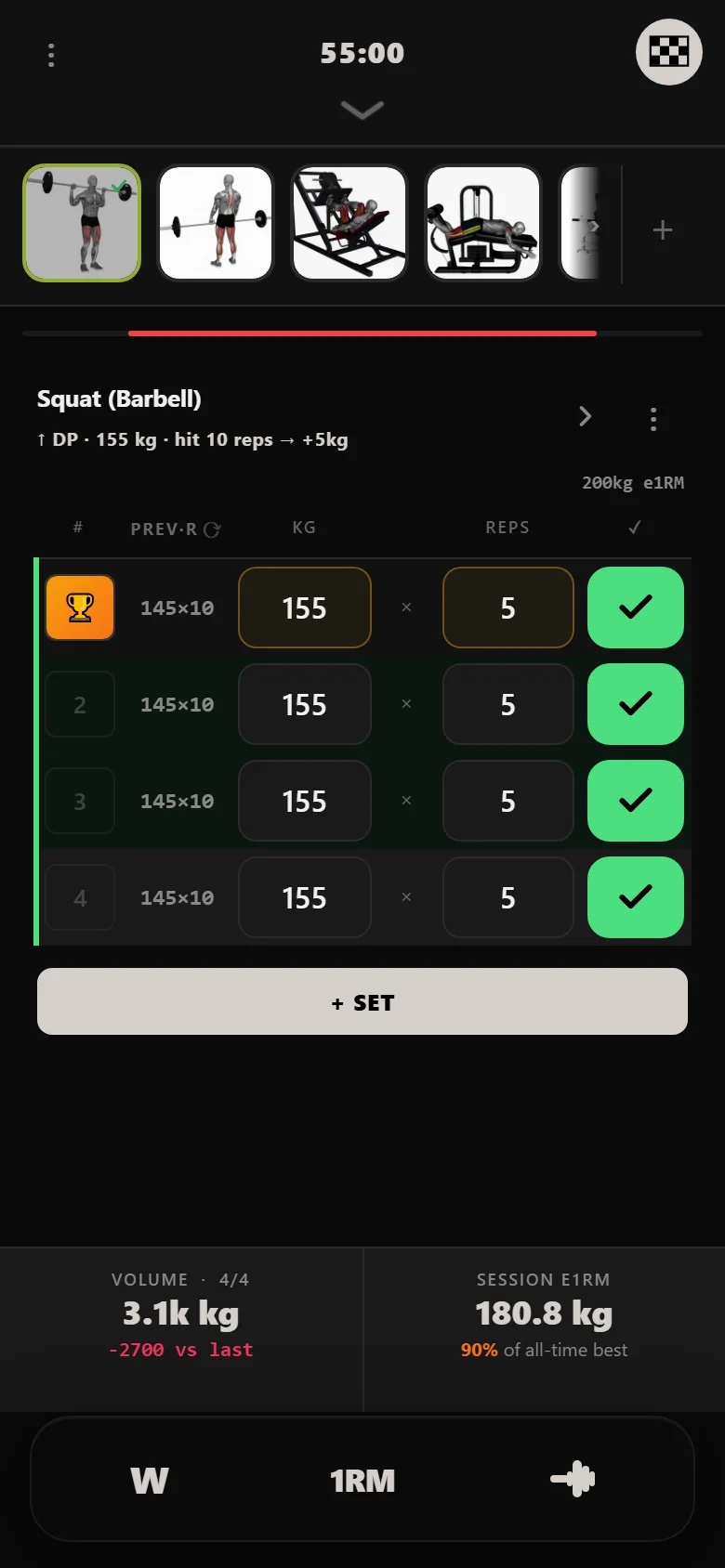Screen dimensions: 725x1568
Task: Open the workout overflow menu at top left
Action: tap(51, 55)
